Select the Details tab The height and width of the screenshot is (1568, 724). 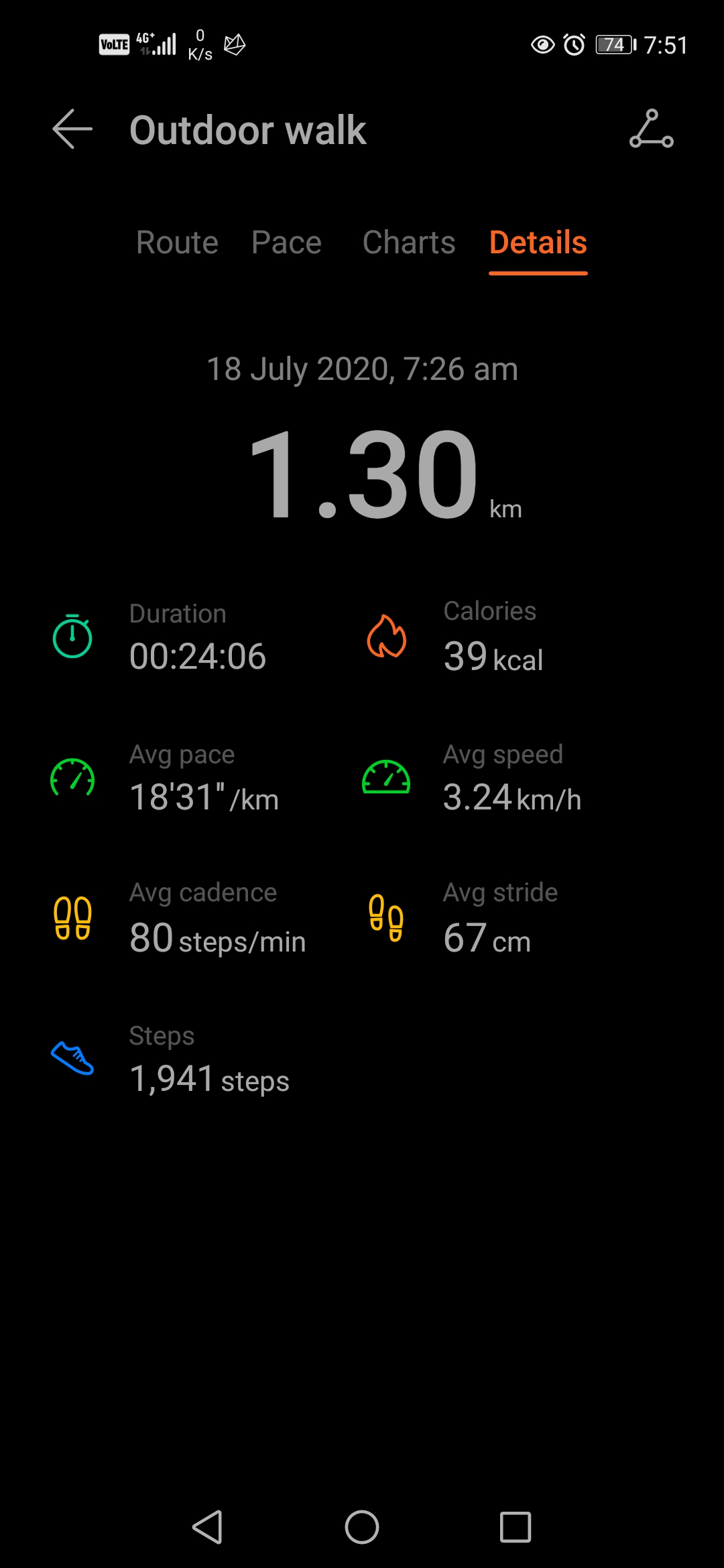click(538, 242)
